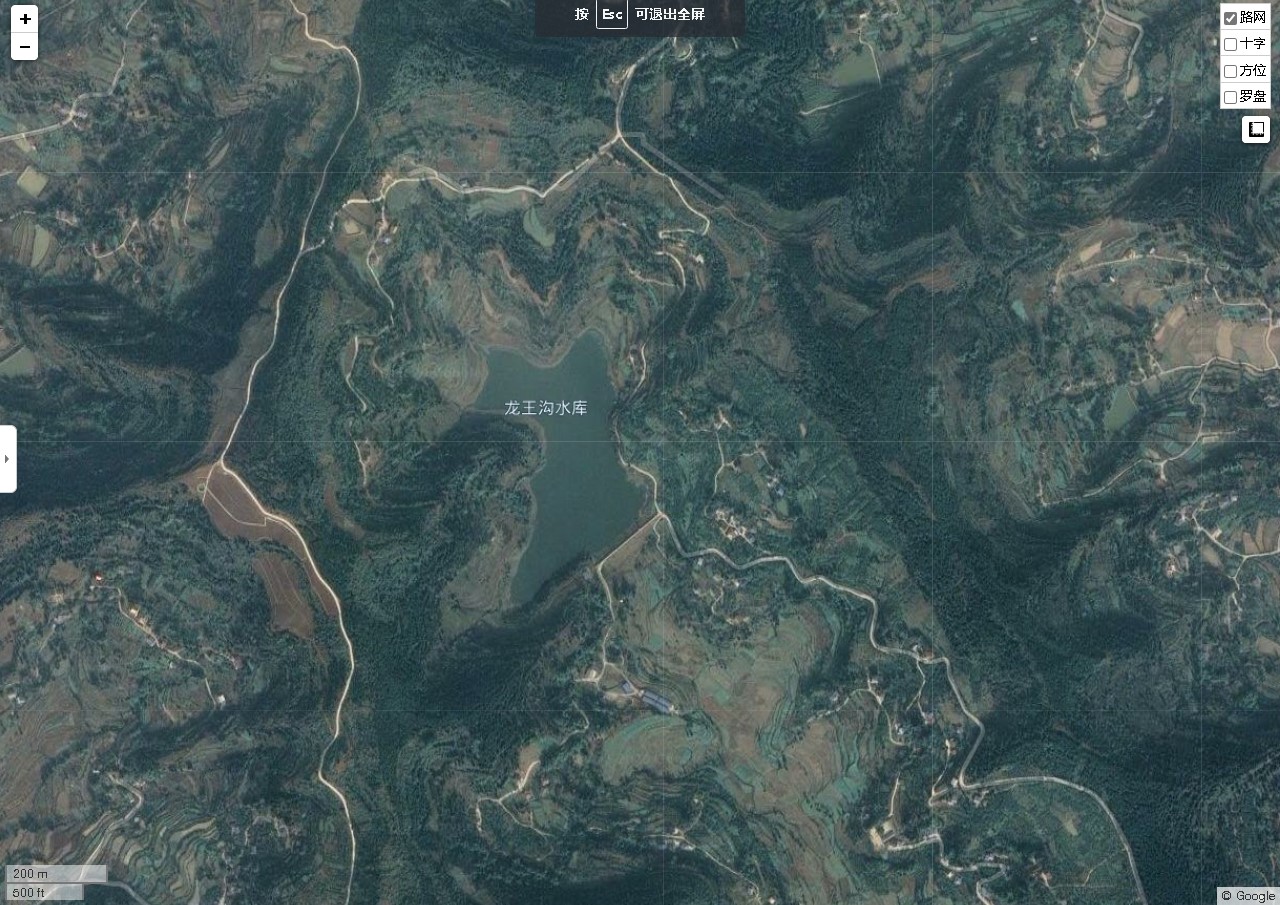Expand the left side panel

pyautogui.click(x=8, y=459)
